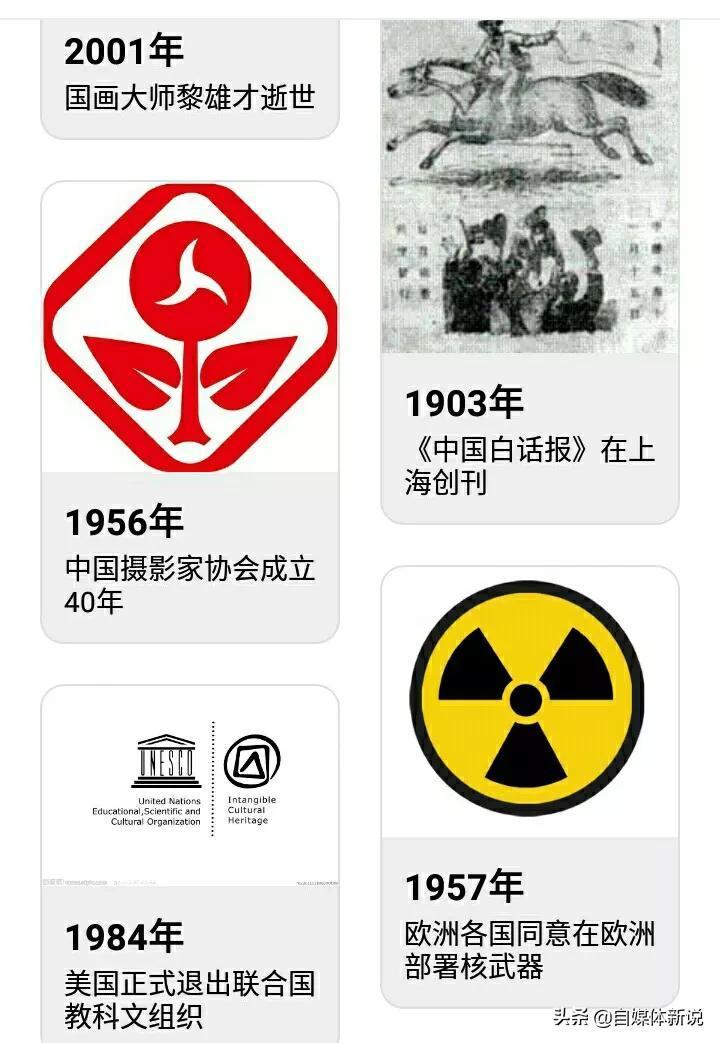Open the 1957 欧洲部署核武器 card
The width and height of the screenshot is (720, 1043).
click(x=530, y=785)
